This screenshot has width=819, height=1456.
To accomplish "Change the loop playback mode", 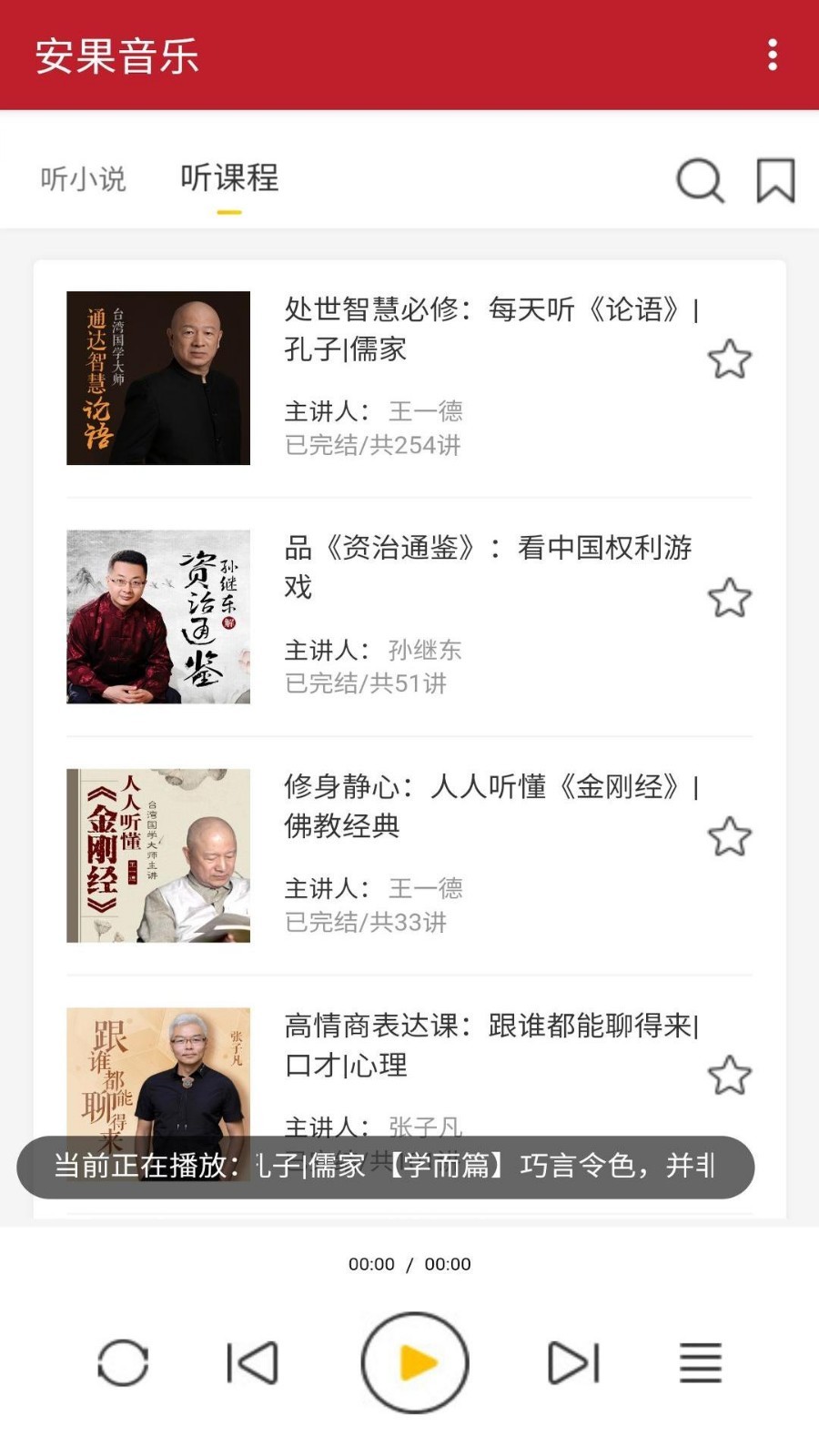I will (x=123, y=1363).
